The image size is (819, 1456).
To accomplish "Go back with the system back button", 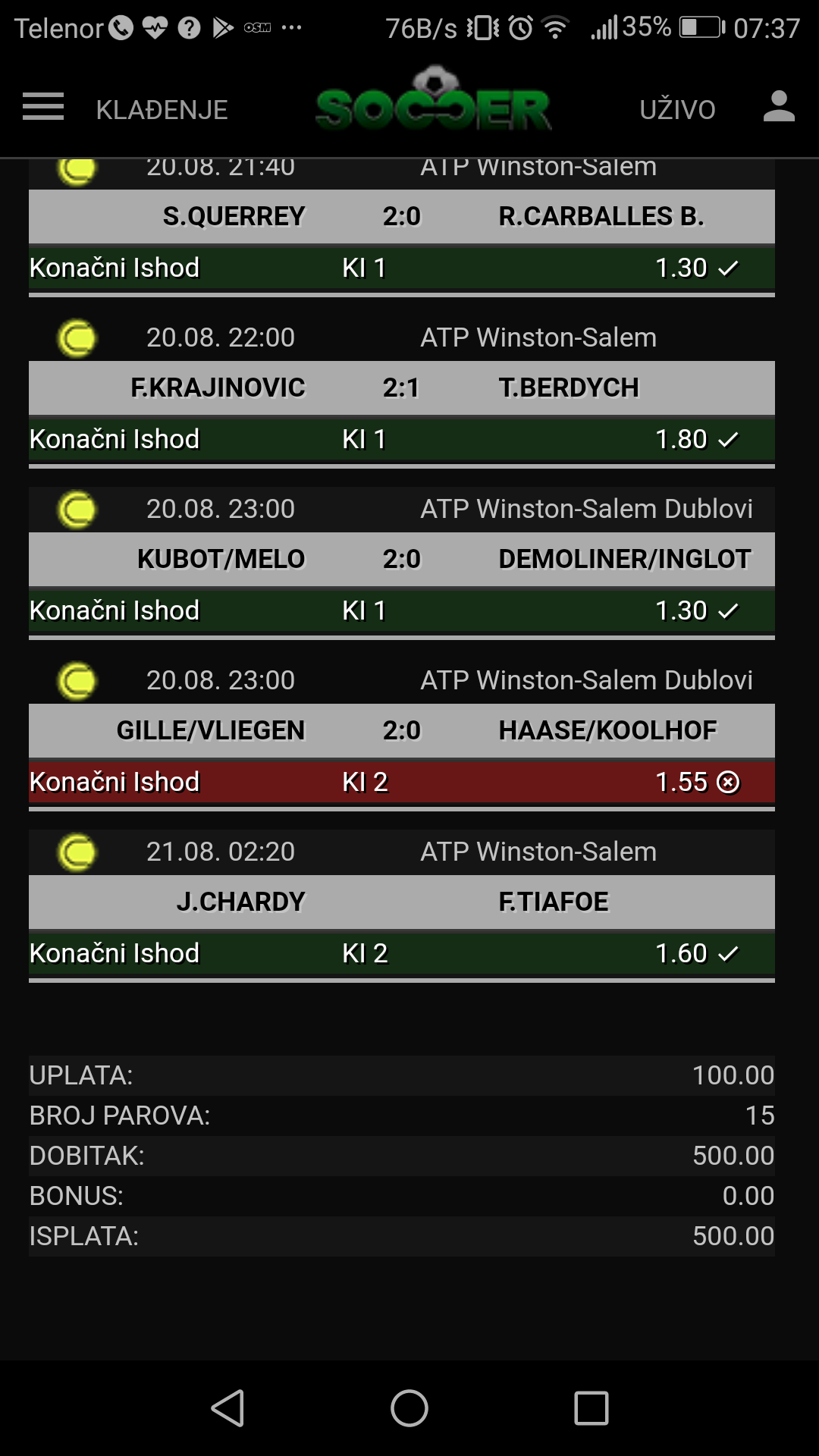I will click(x=227, y=1408).
